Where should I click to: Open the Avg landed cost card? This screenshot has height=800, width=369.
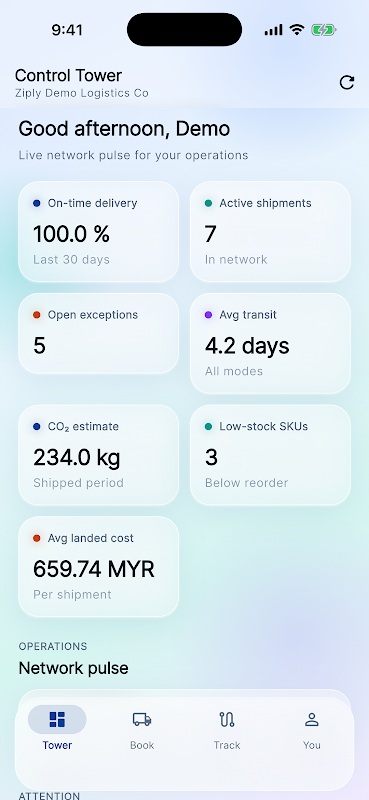click(x=99, y=567)
